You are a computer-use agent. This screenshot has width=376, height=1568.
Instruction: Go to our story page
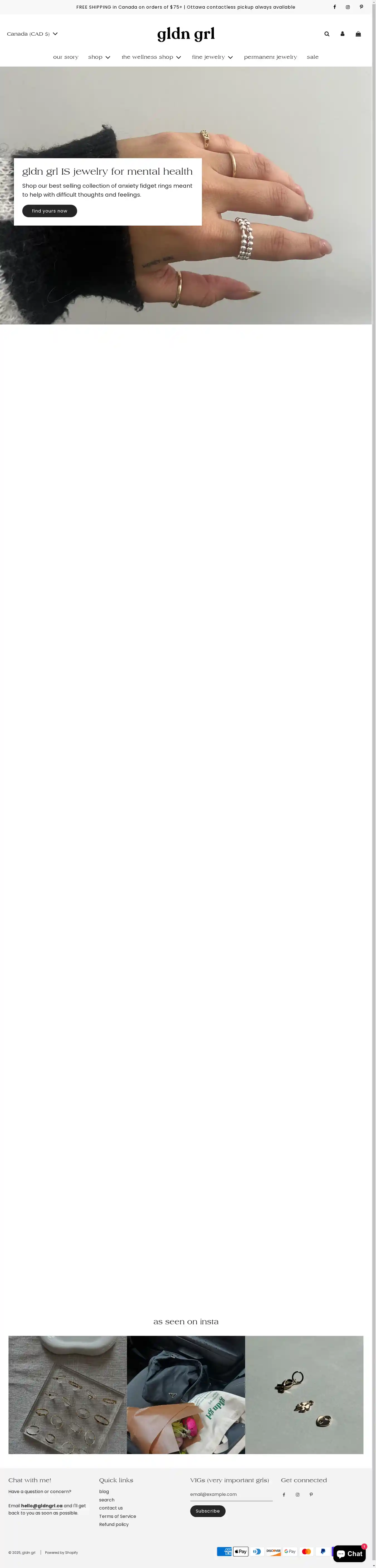point(66,57)
